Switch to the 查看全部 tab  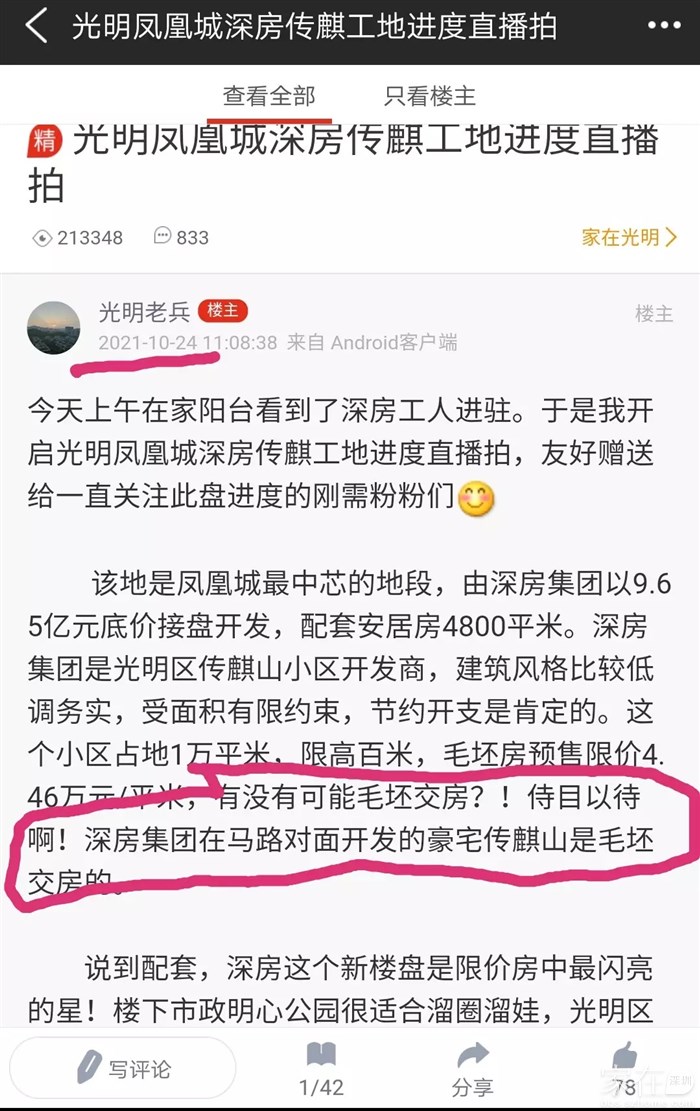(269, 96)
